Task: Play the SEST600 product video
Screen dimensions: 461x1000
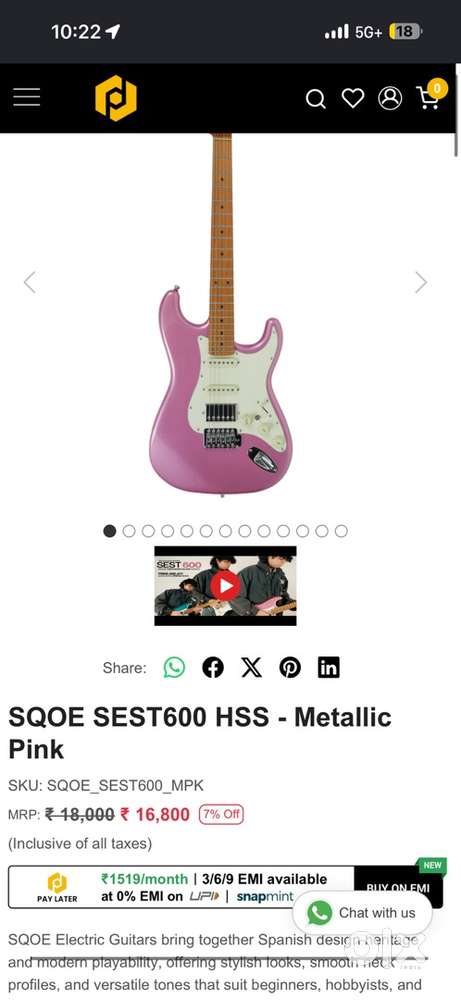Action: 225,585
